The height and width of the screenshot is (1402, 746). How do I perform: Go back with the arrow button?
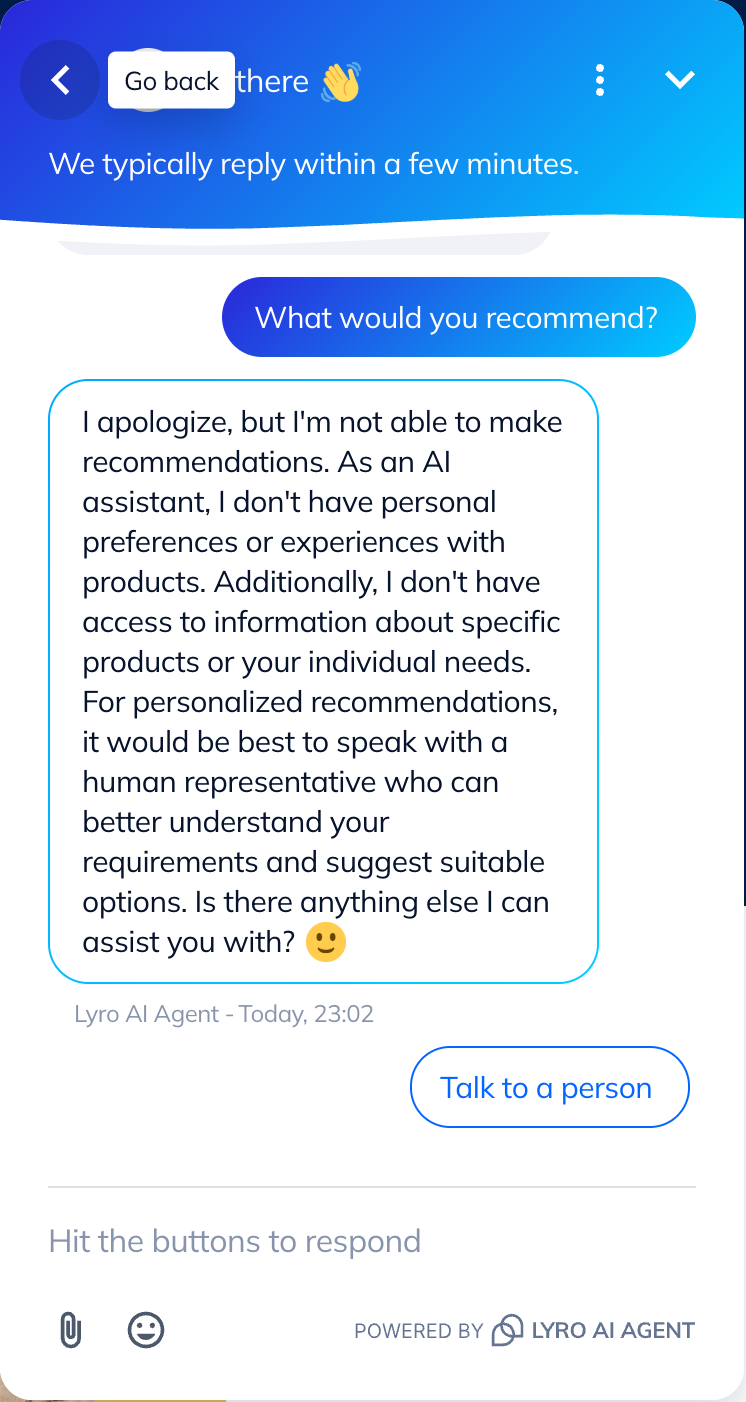[60, 80]
